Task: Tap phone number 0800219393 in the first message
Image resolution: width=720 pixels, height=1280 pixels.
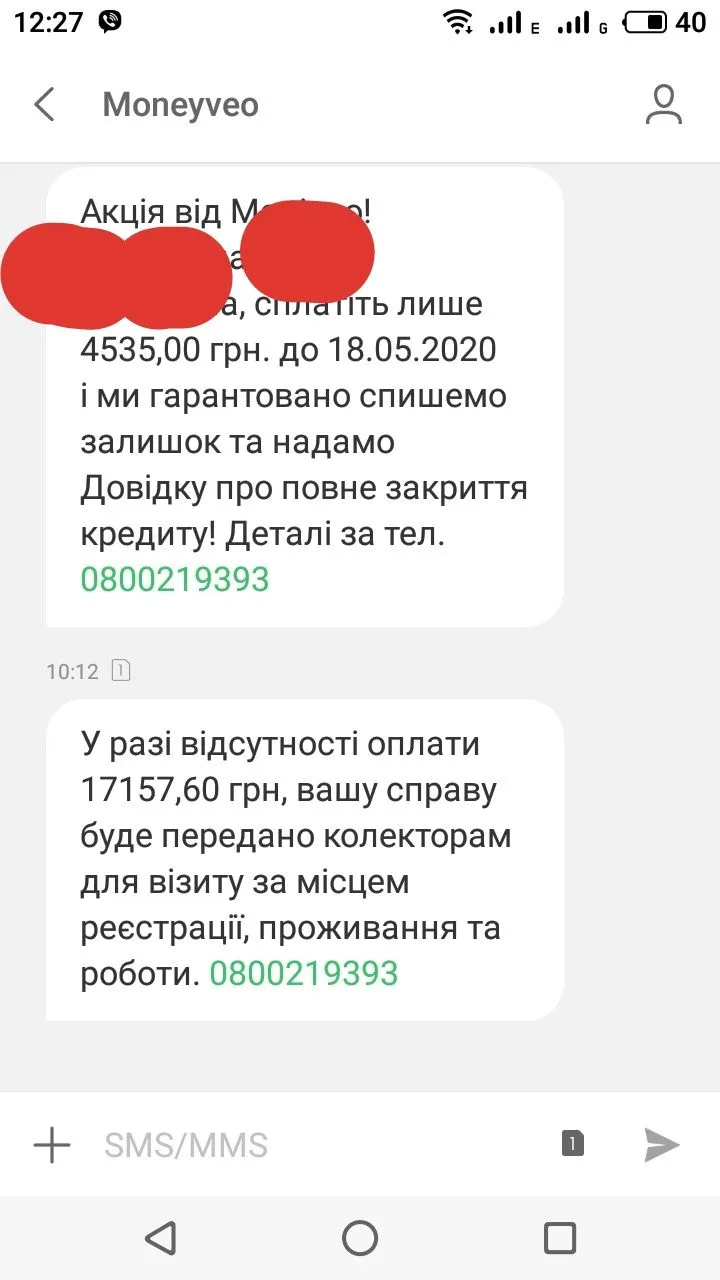Action: [x=175, y=579]
